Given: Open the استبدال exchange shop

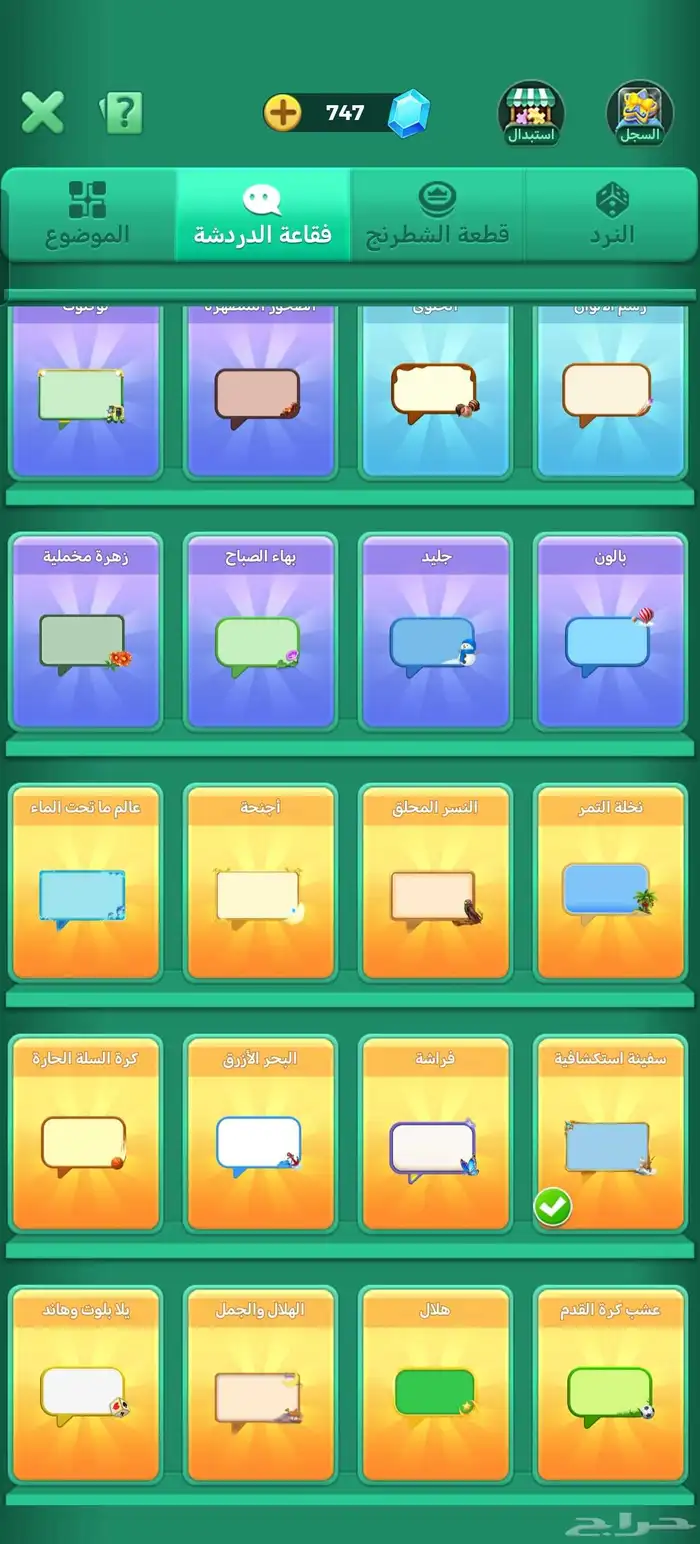Looking at the screenshot, I should 531,113.
